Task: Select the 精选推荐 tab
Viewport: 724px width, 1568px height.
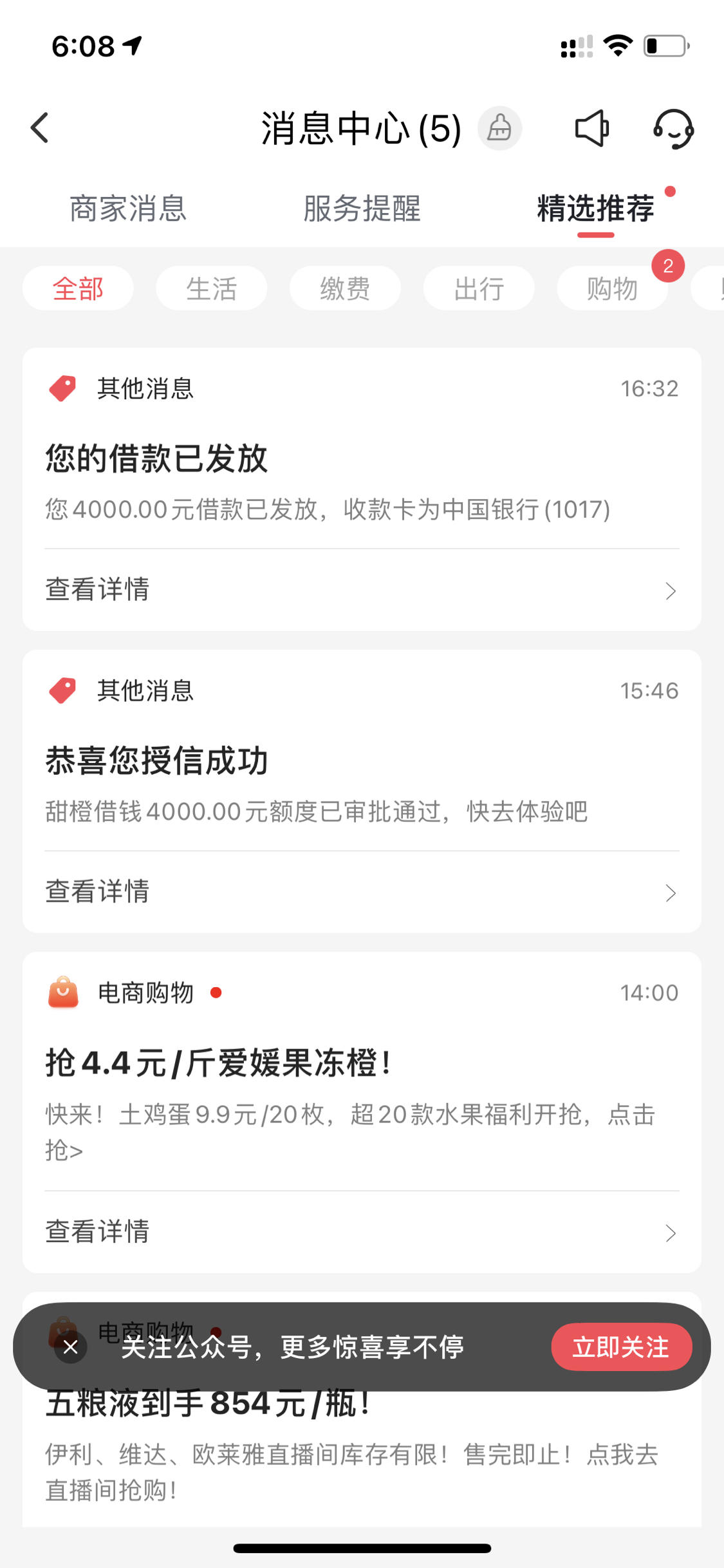Action: 596,209
